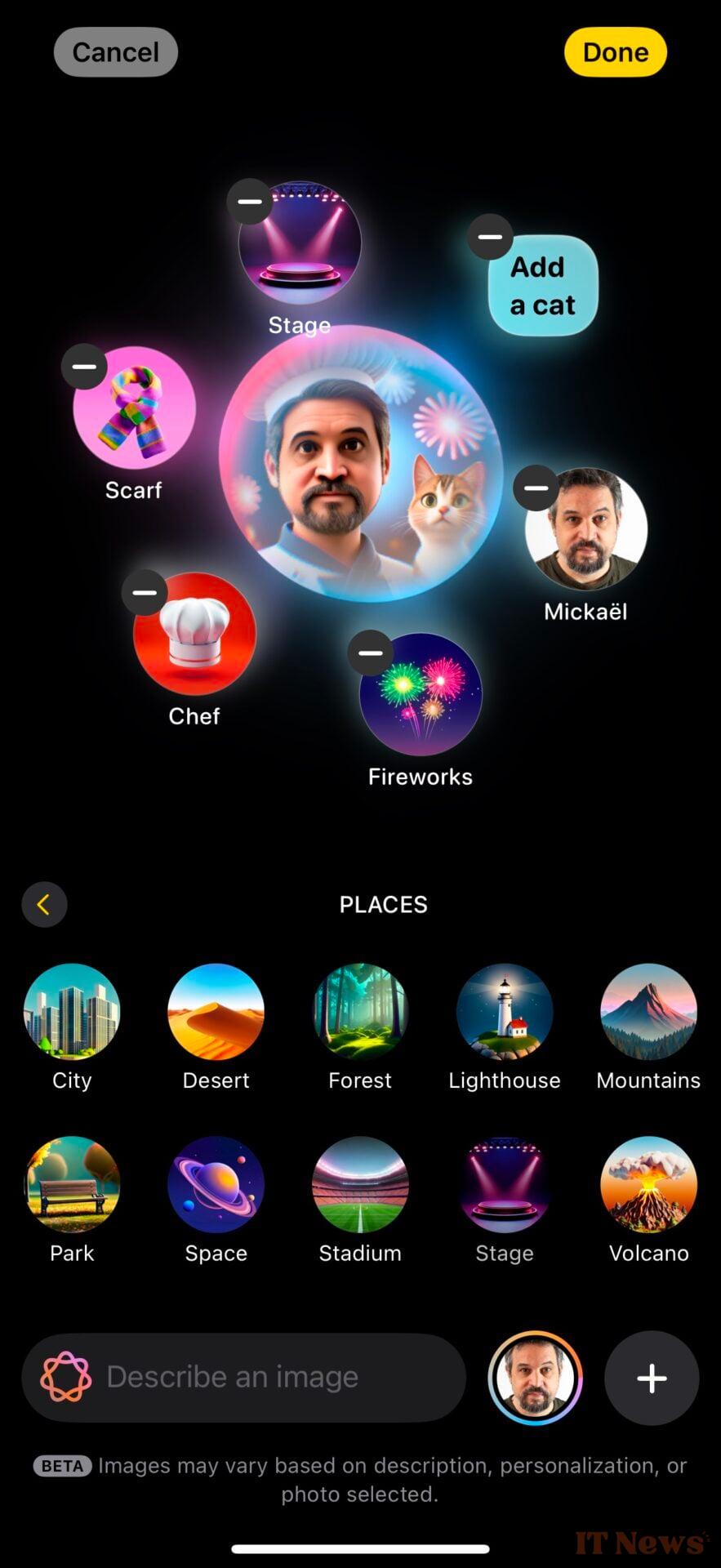Remove the Chef costume bubble
Image resolution: width=721 pixels, height=1568 pixels.
point(145,592)
